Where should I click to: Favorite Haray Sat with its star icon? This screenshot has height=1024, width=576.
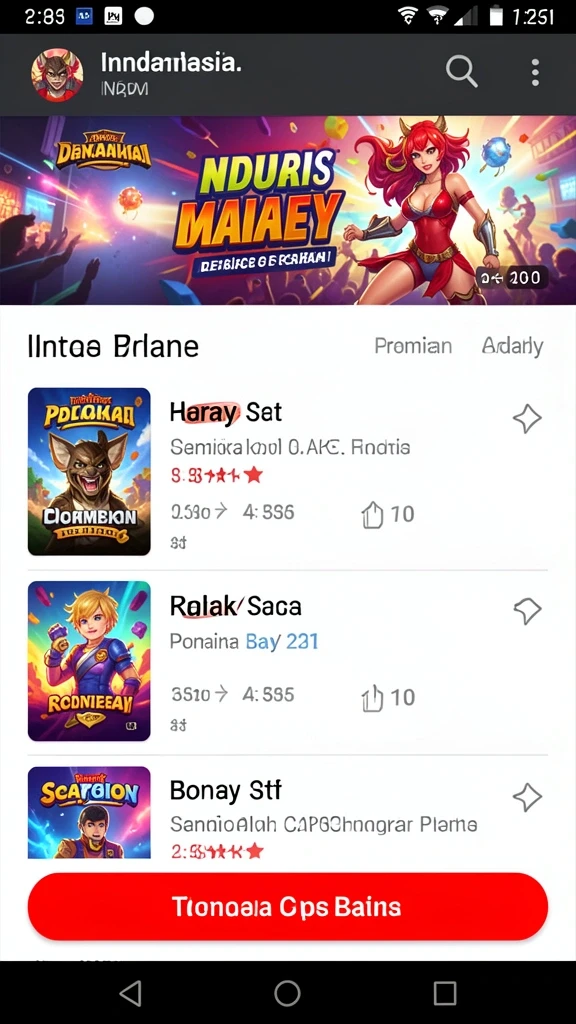(x=527, y=418)
